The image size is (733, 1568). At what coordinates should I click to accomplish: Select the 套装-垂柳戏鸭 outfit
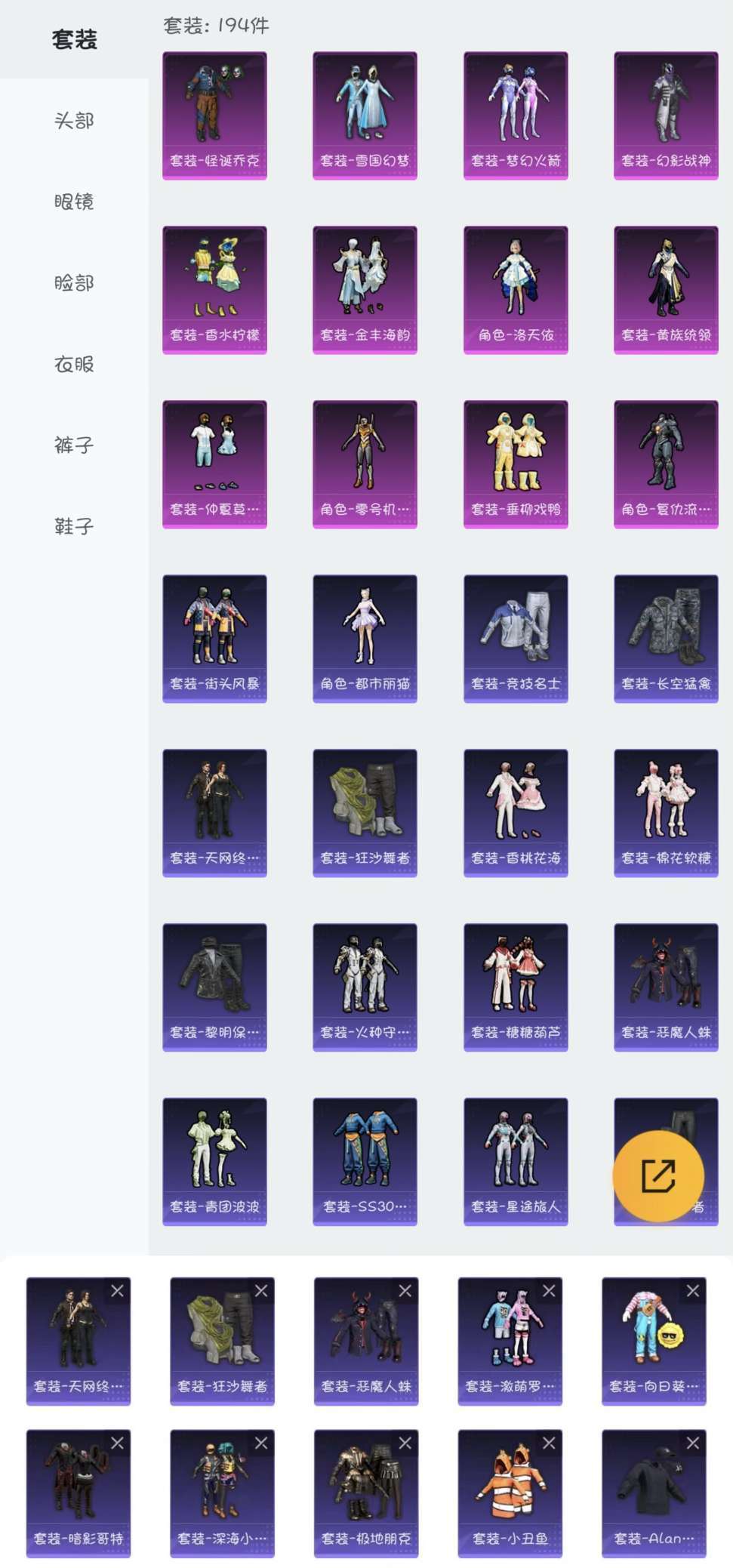[x=516, y=464]
